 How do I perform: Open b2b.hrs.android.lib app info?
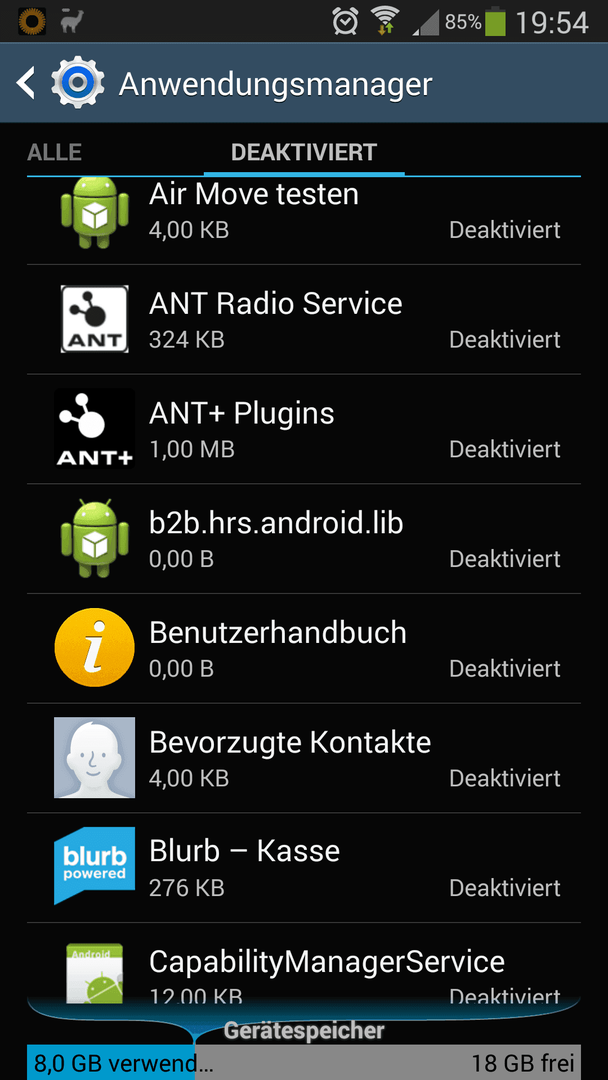coord(304,539)
